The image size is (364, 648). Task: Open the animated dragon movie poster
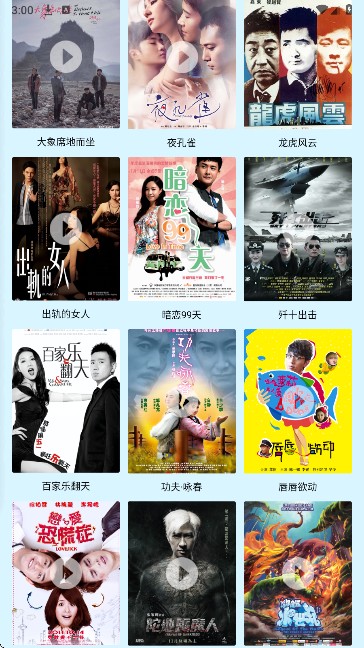click(x=298, y=573)
